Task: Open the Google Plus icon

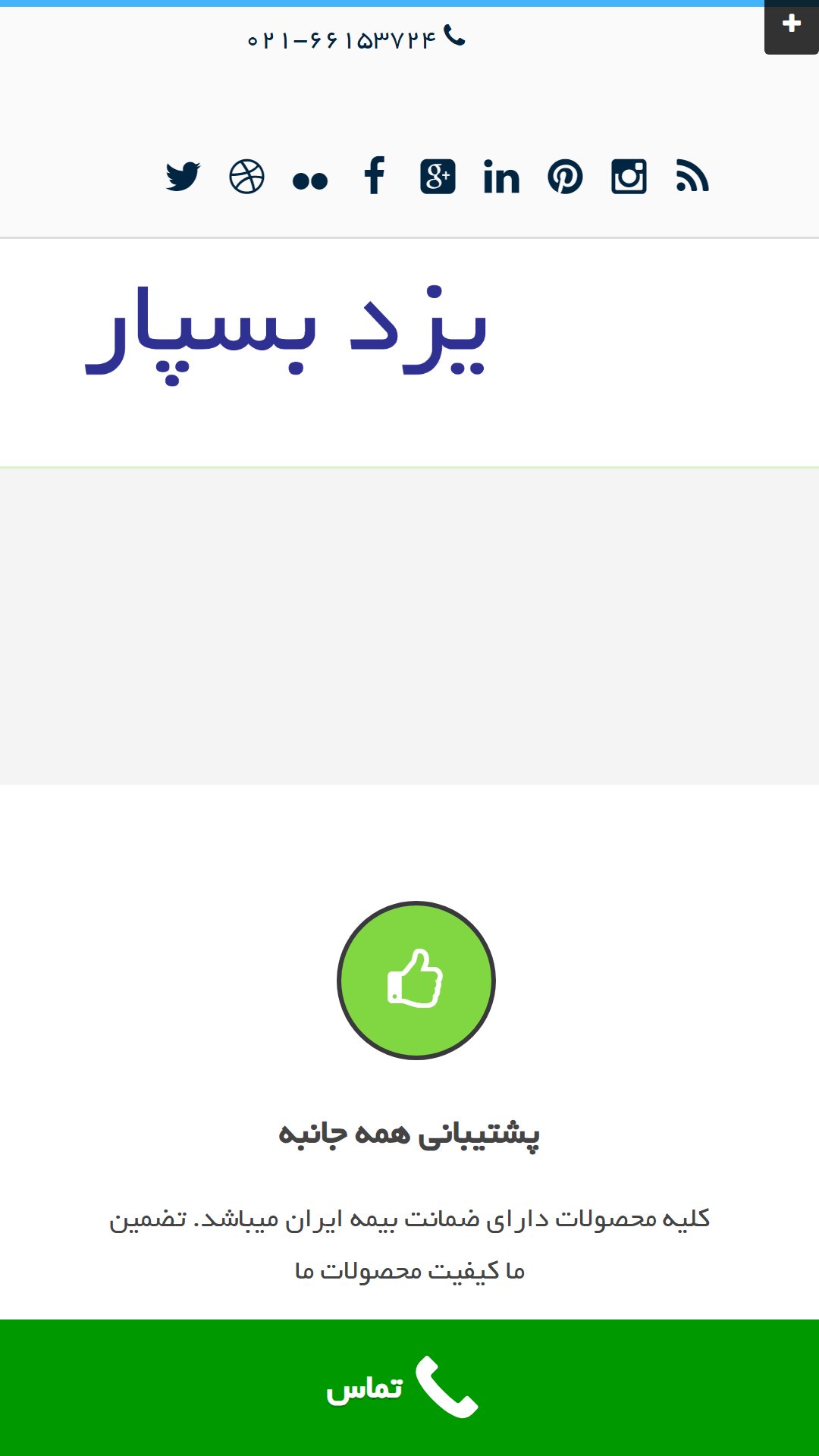Action: [x=438, y=177]
